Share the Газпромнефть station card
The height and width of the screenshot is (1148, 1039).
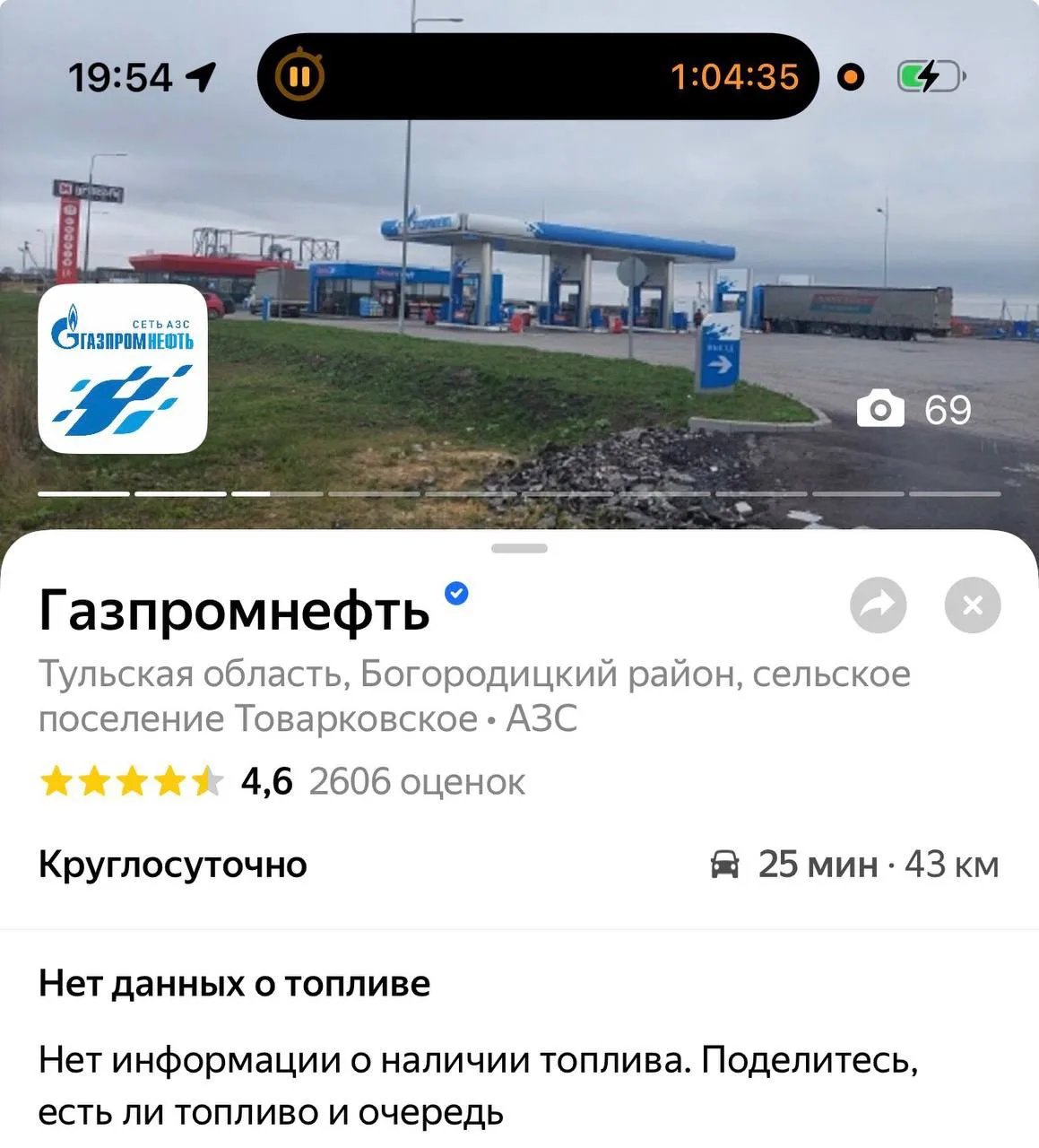tap(878, 605)
